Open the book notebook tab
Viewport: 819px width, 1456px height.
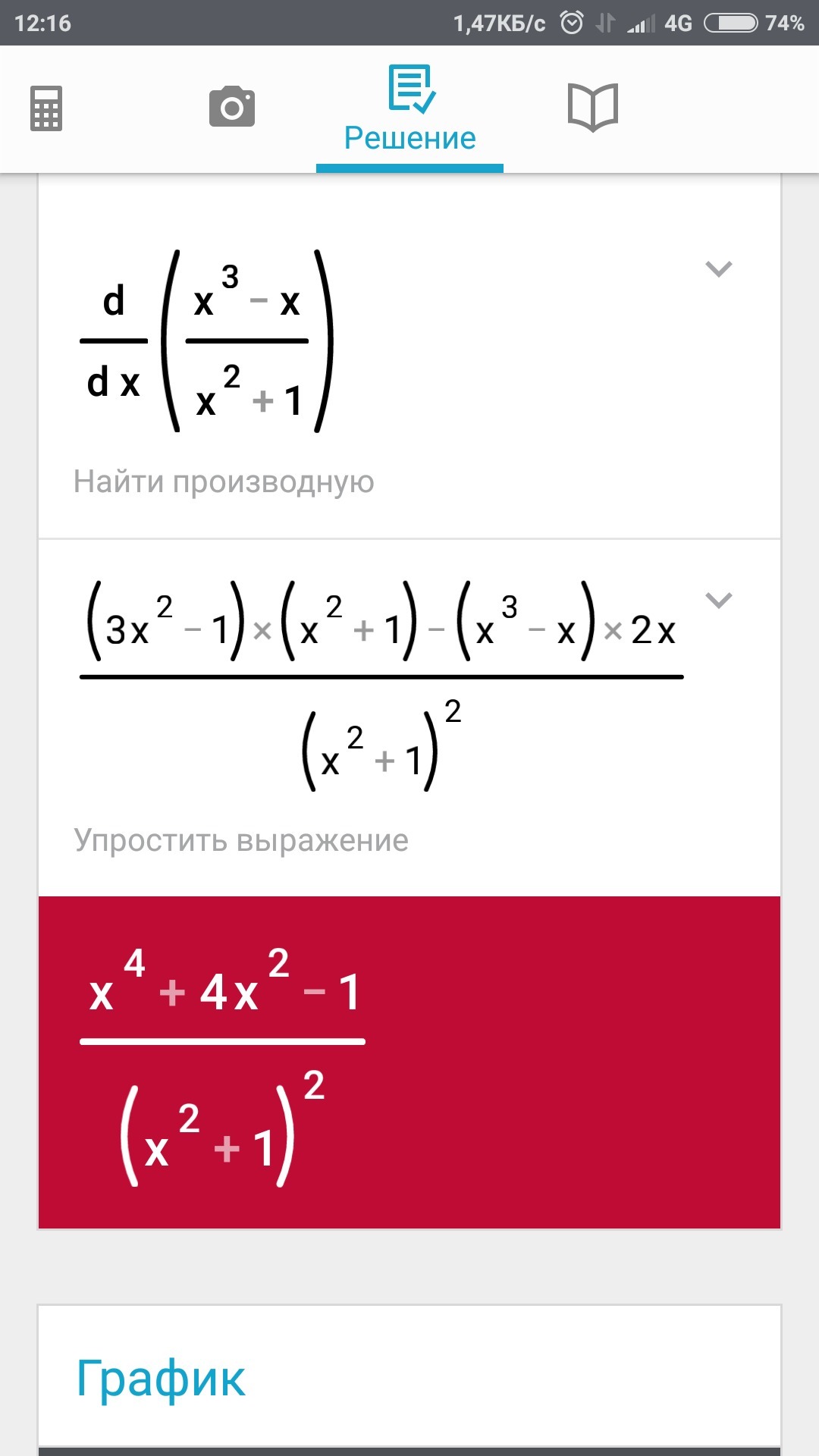[593, 108]
